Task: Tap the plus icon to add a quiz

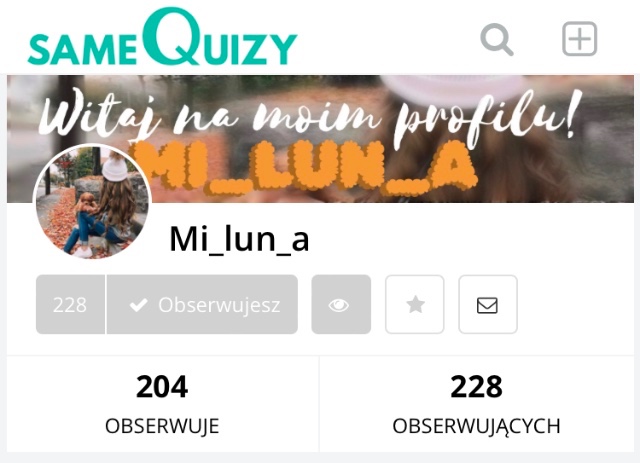Action: (580, 39)
